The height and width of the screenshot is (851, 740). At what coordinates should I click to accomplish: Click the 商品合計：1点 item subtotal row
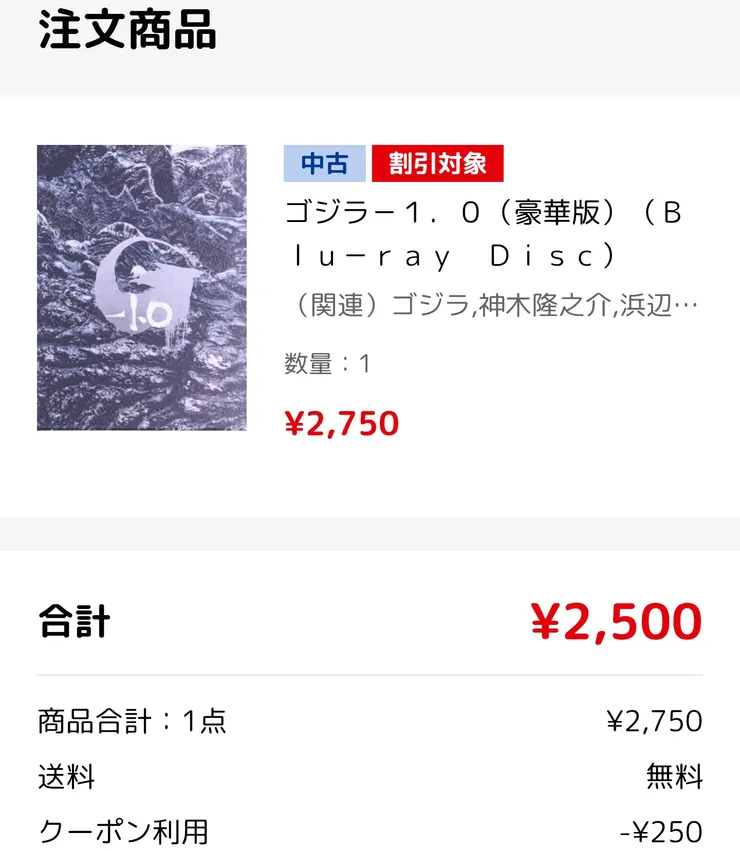click(133, 721)
